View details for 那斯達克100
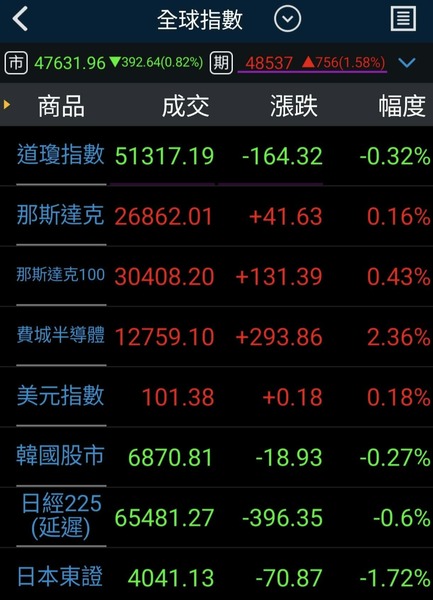Viewport: 433px width, 600px height. [x=216, y=276]
